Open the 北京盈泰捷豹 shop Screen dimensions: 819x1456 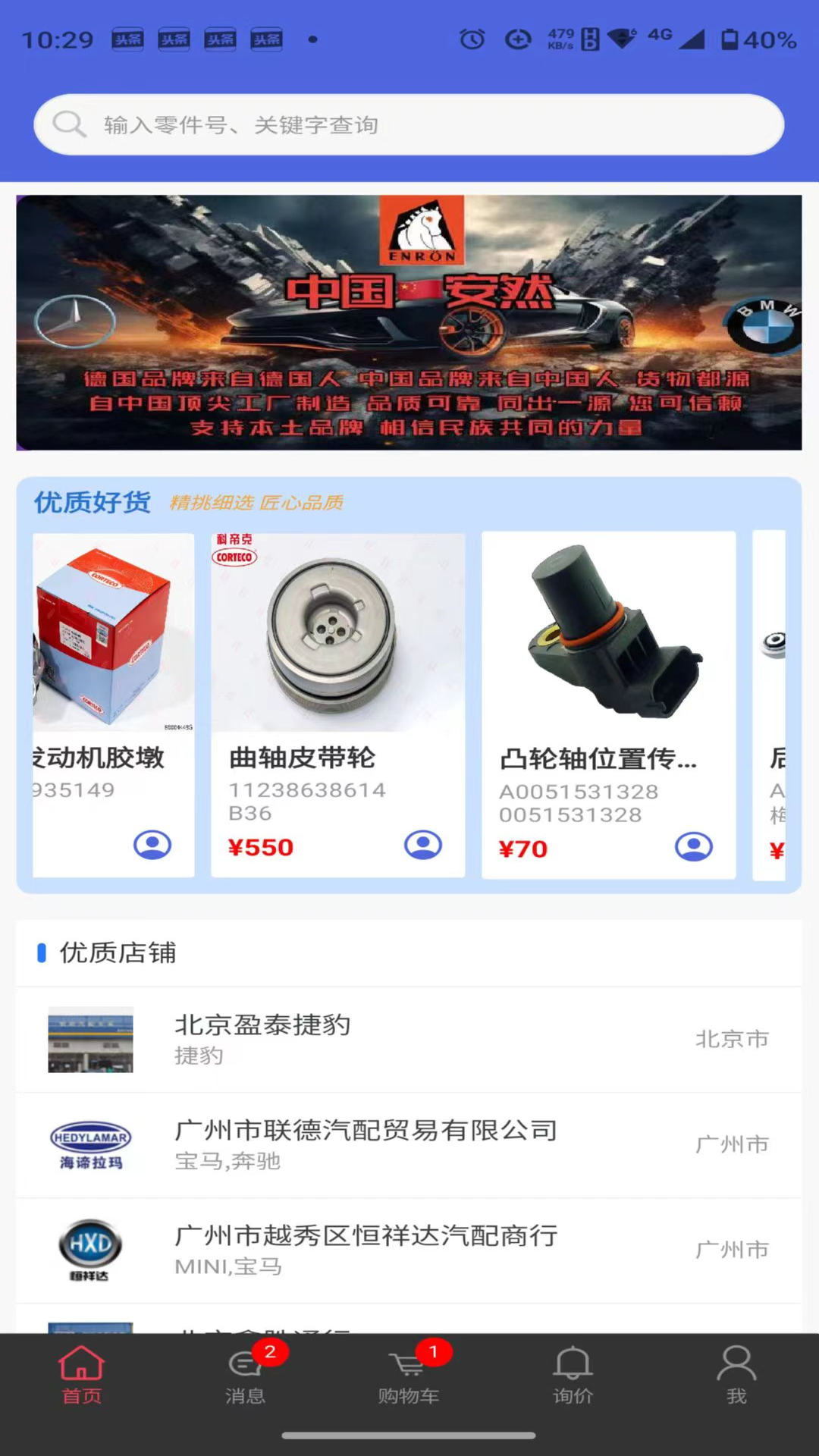coord(409,1039)
